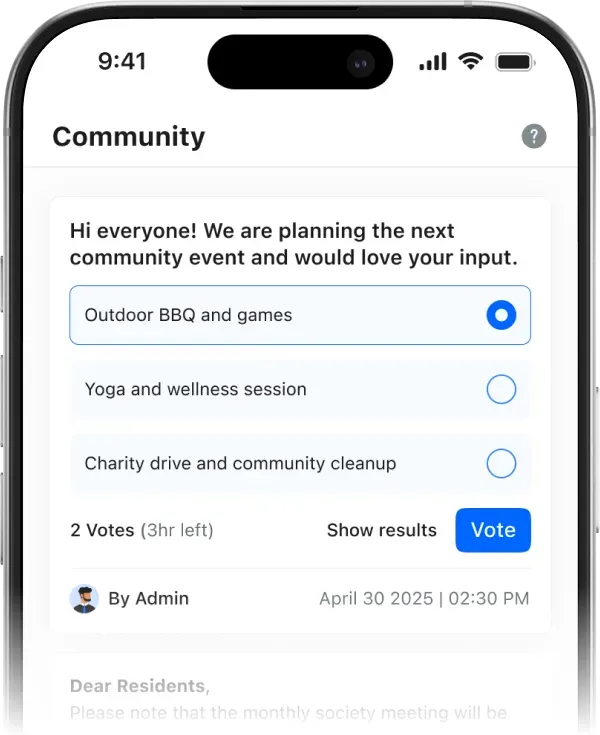The width and height of the screenshot is (600, 735).
Task: Open the help question mark icon
Action: tap(534, 137)
